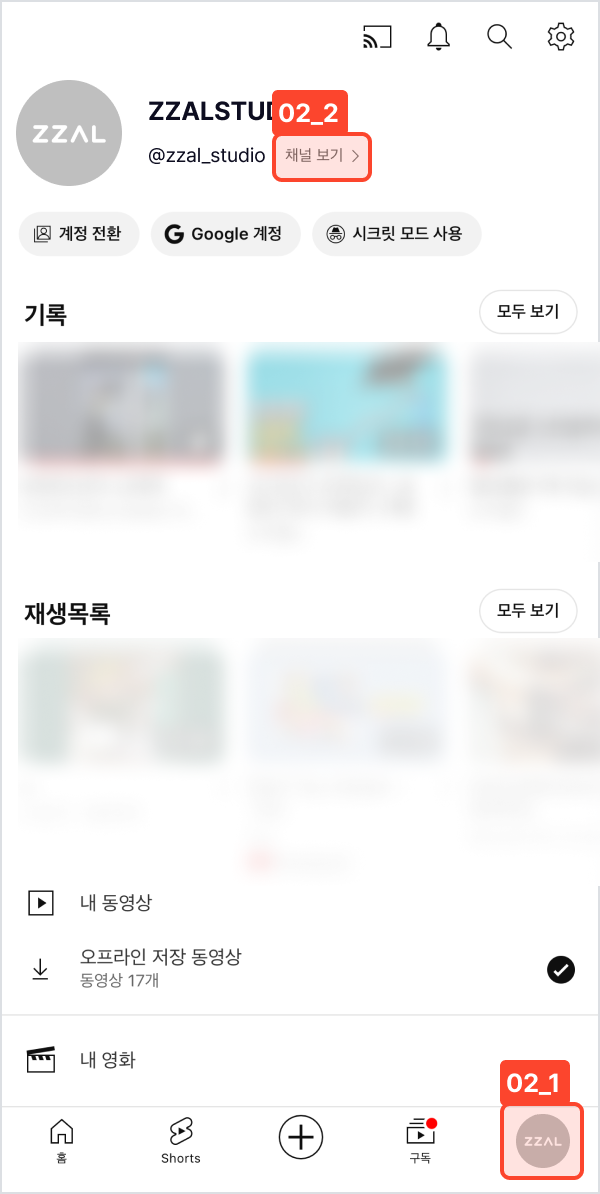
Task: Open the notifications bell
Action: pyautogui.click(x=438, y=38)
